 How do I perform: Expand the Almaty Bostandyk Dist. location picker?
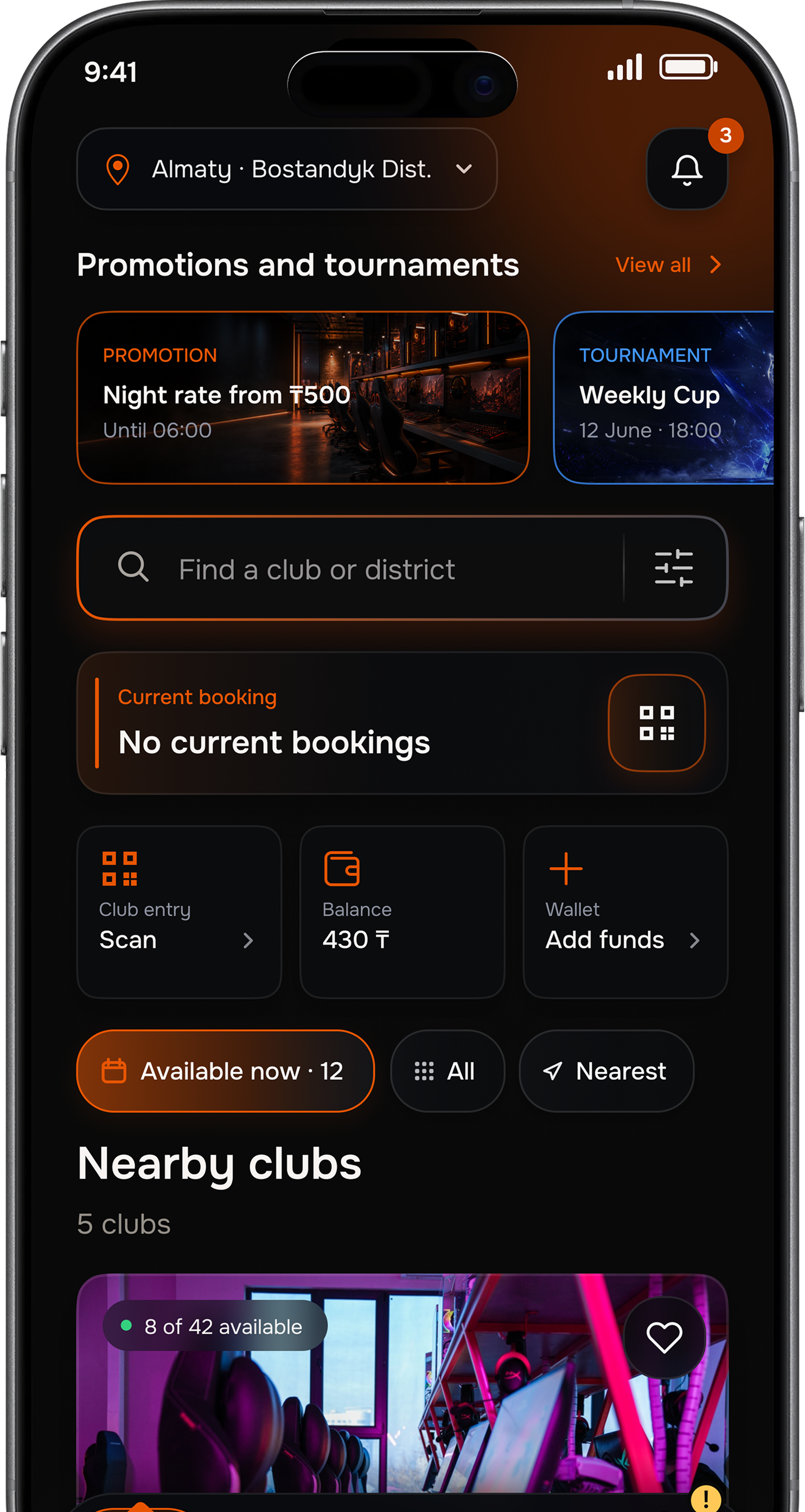pos(287,169)
